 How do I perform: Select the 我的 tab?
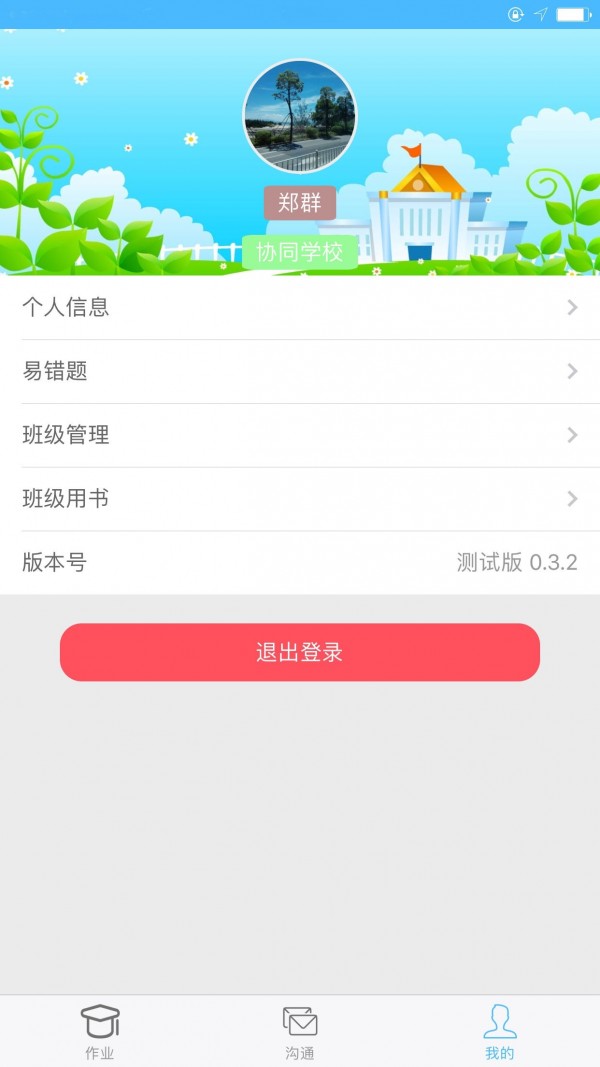500,1031
